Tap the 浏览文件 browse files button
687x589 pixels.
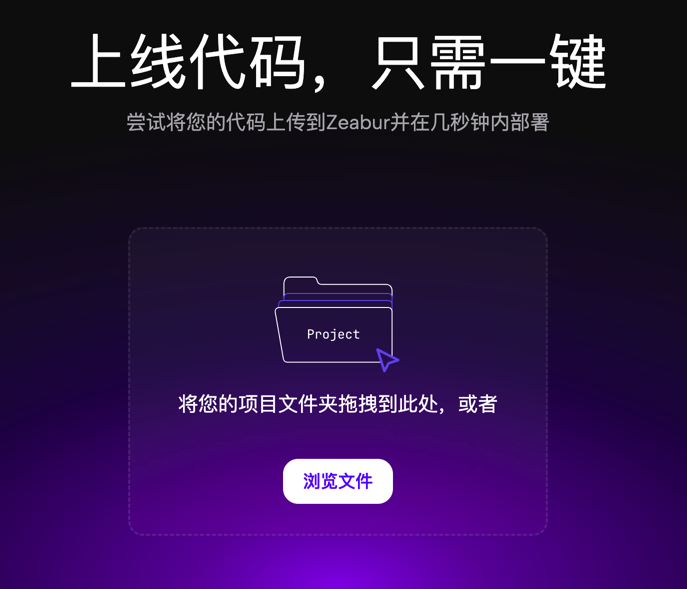tap(338, 481)
